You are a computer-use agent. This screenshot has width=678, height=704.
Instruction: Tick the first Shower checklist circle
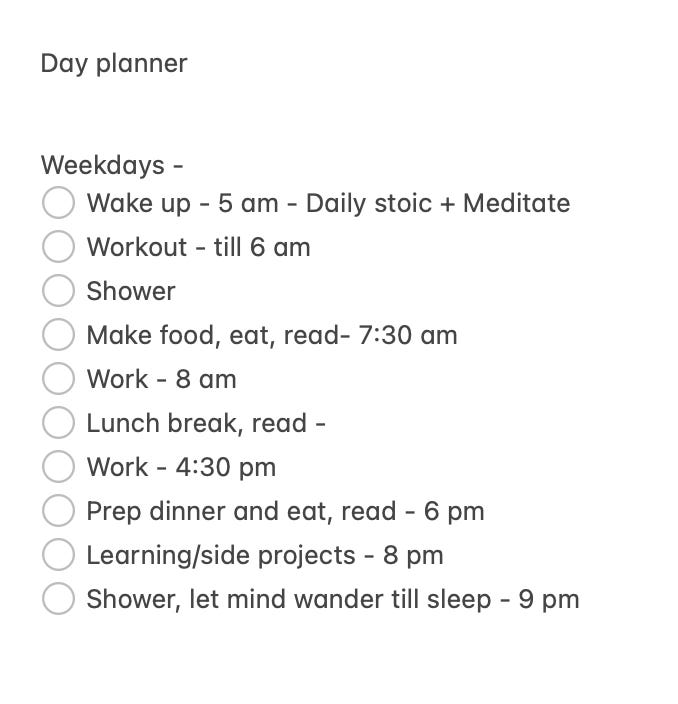pos(58,291)
